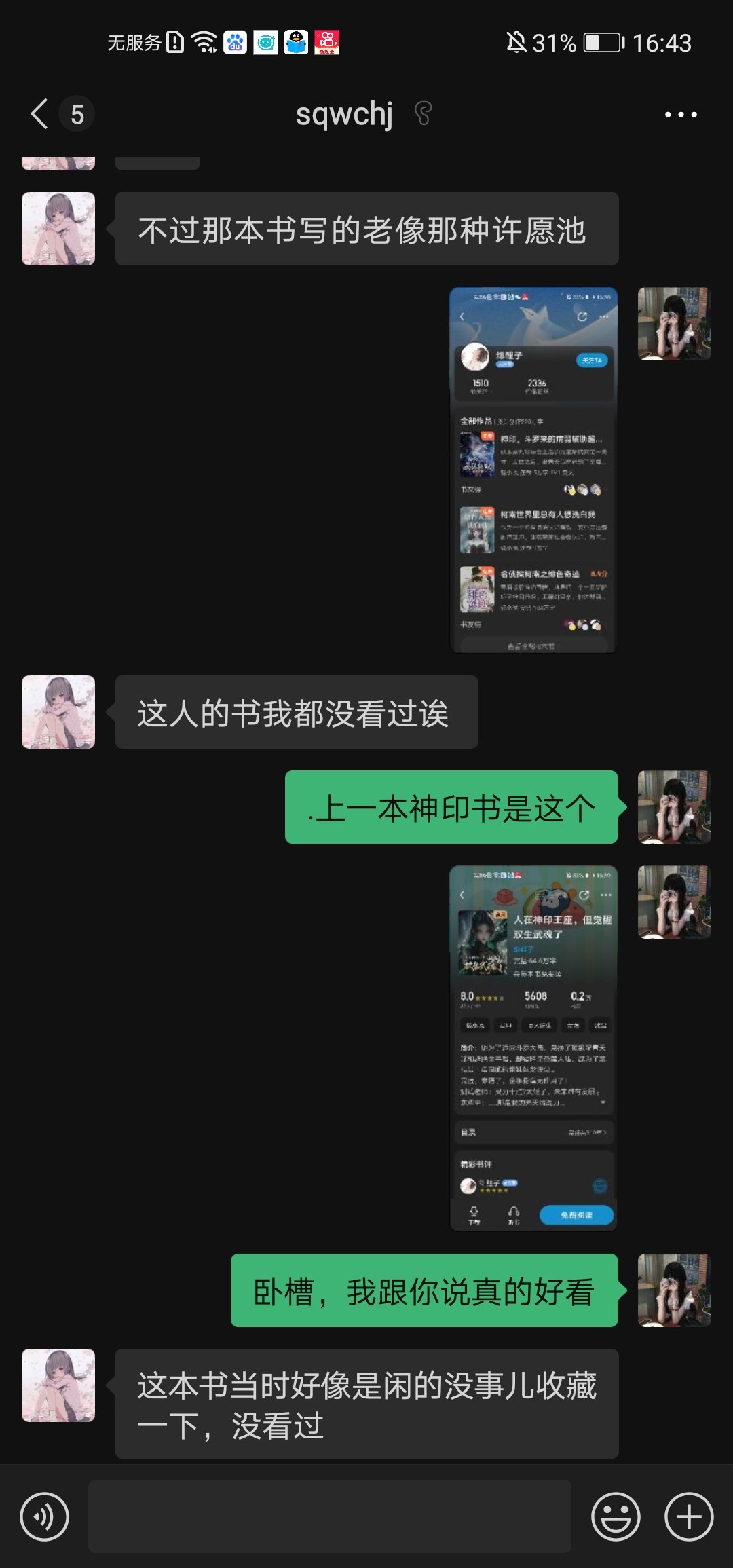733x1568 pixels.
Task: Open the shared author profile screenshot image
Action: pos(533,470)
